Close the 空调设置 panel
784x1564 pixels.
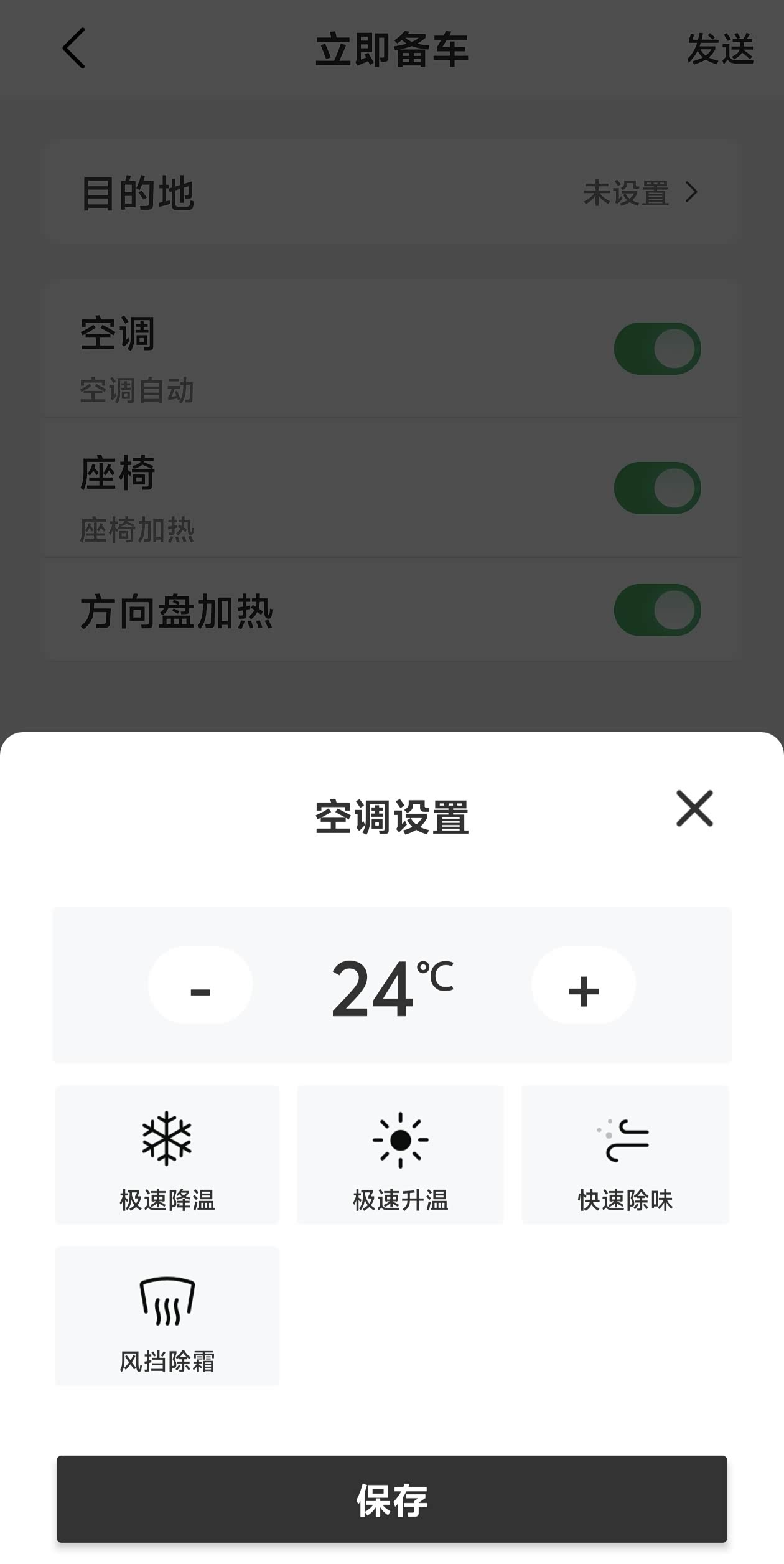[x=694, y=809]
